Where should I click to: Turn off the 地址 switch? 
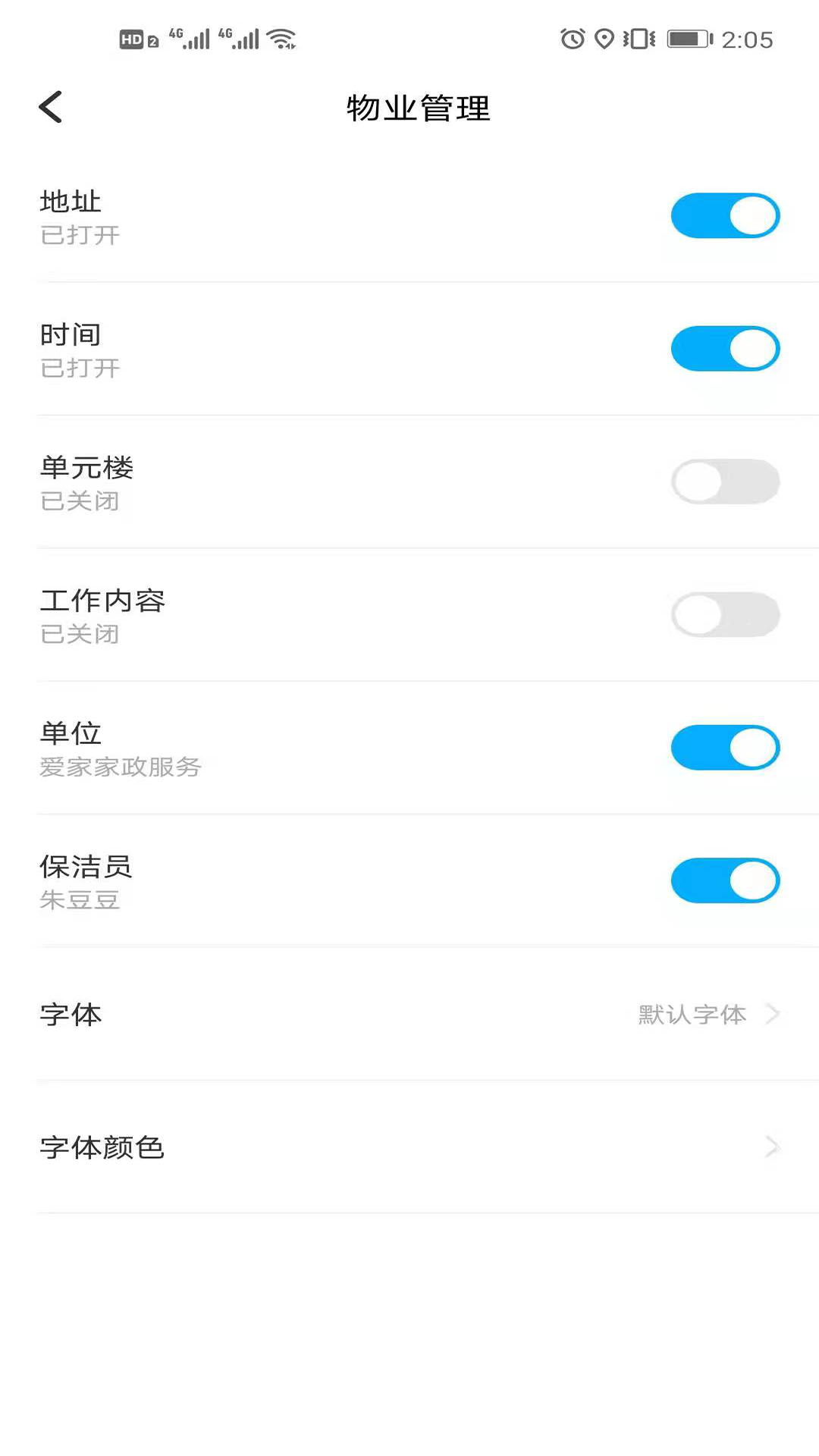(725, 216)
